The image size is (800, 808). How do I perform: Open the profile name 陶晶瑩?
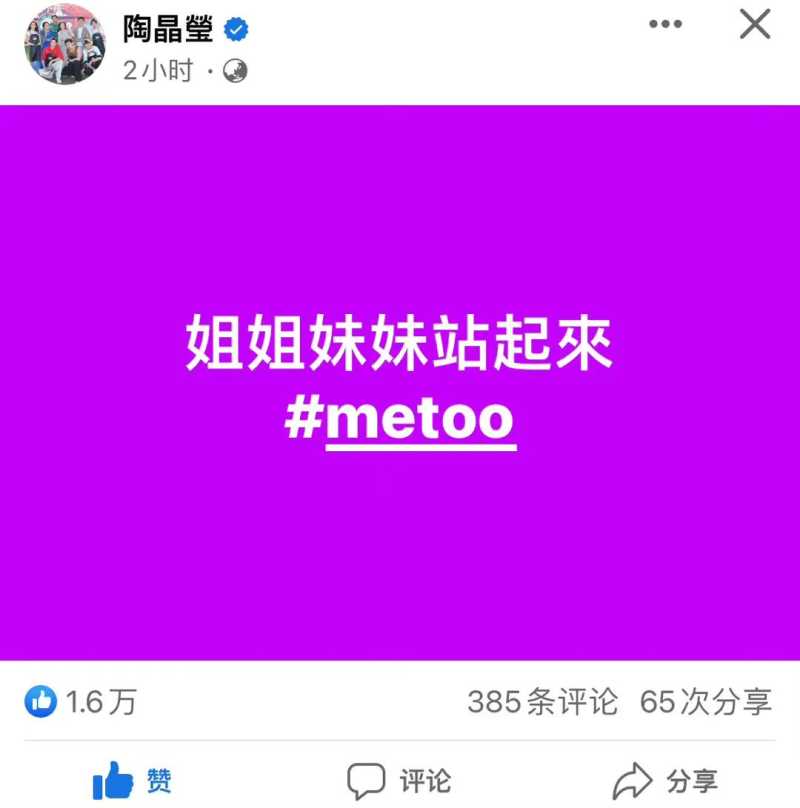click(x=168, y=30)
